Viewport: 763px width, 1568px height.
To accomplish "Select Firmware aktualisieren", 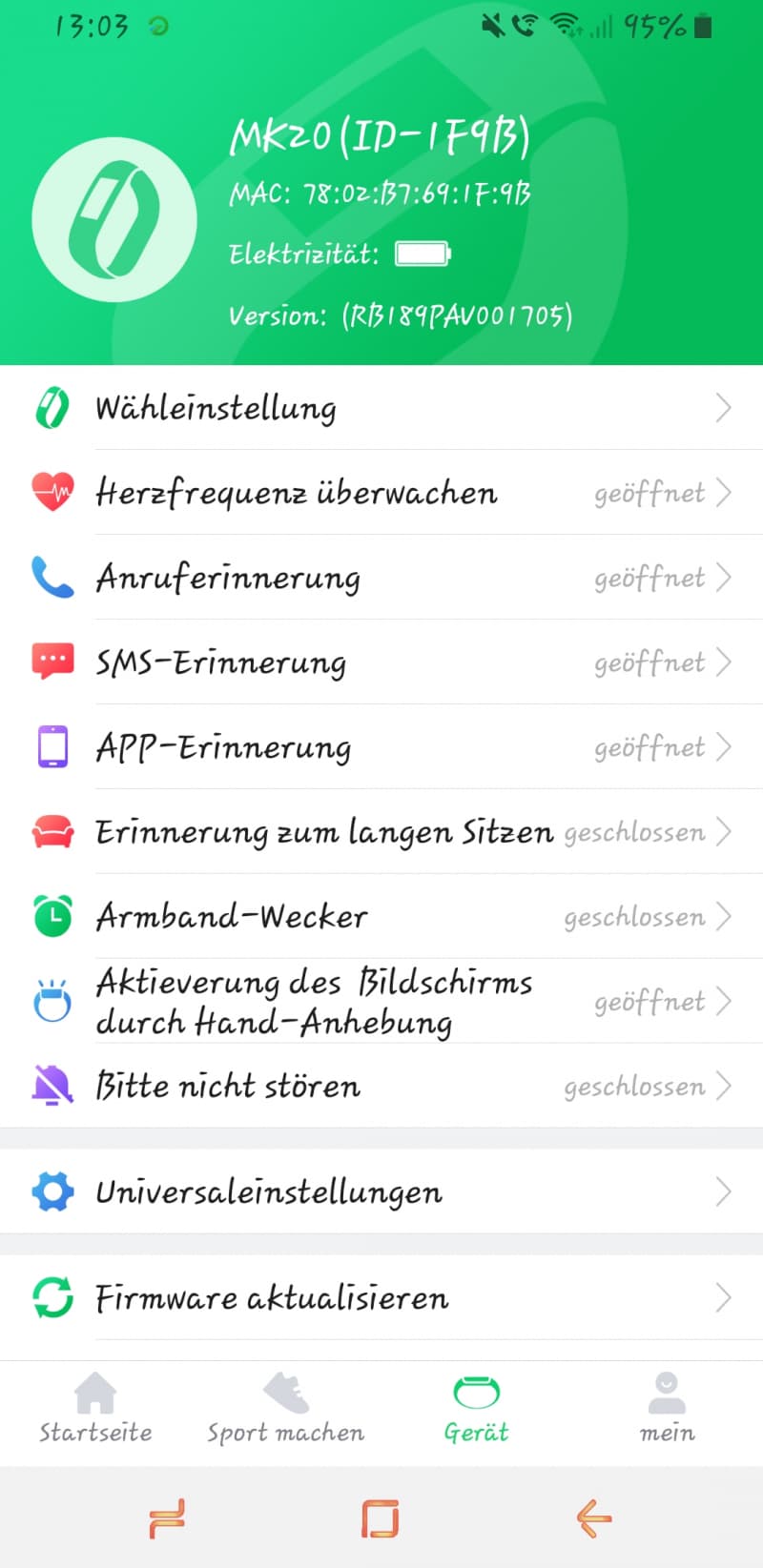I will pyautogui.click(x=381, y=1298).
